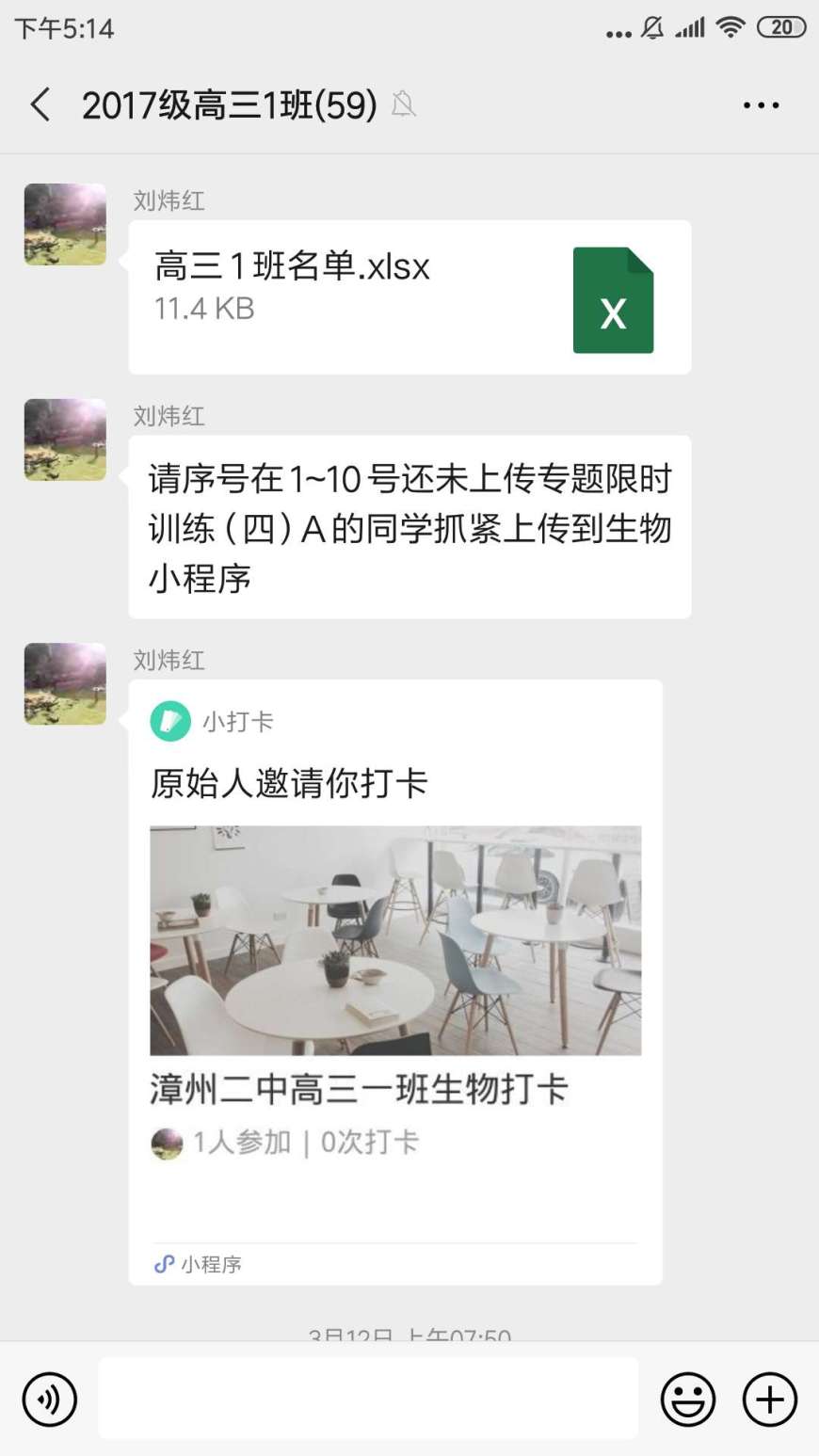This screenshot has height=1456, width=819.
Task: Open the chat info overflow menu
Action: [761, 105]
